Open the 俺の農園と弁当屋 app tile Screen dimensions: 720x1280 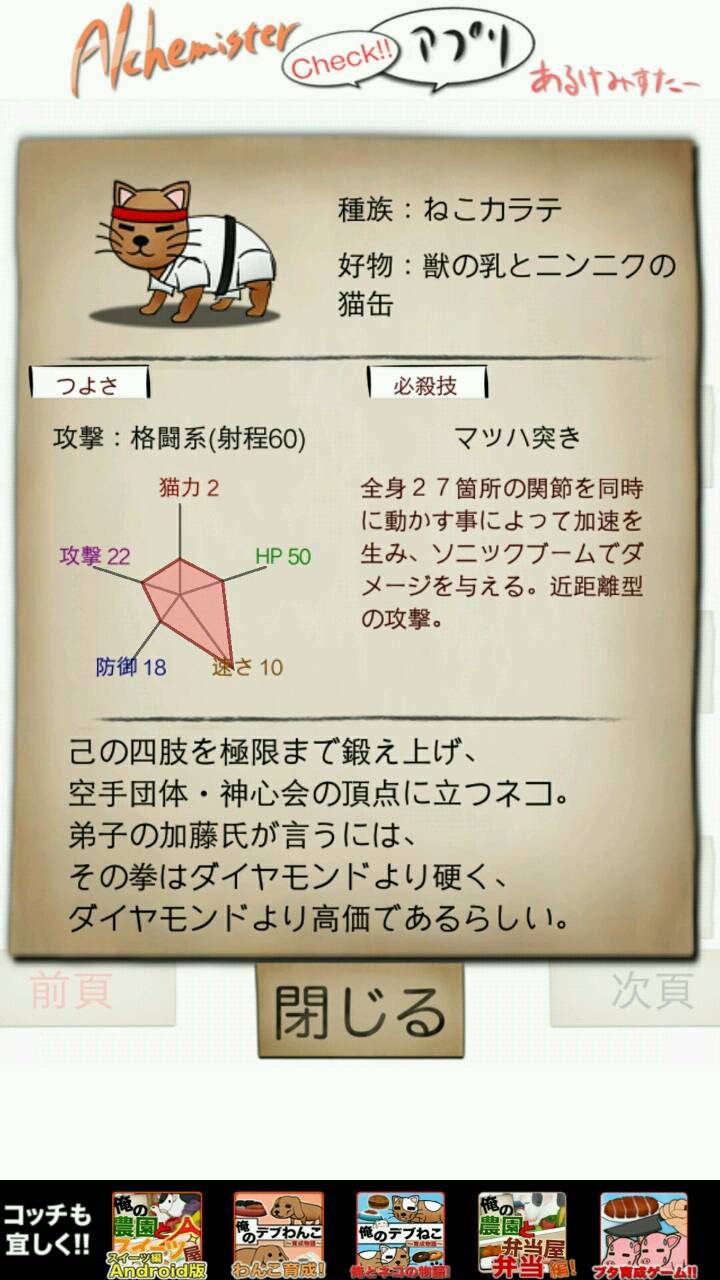(x=522, y=1236)
